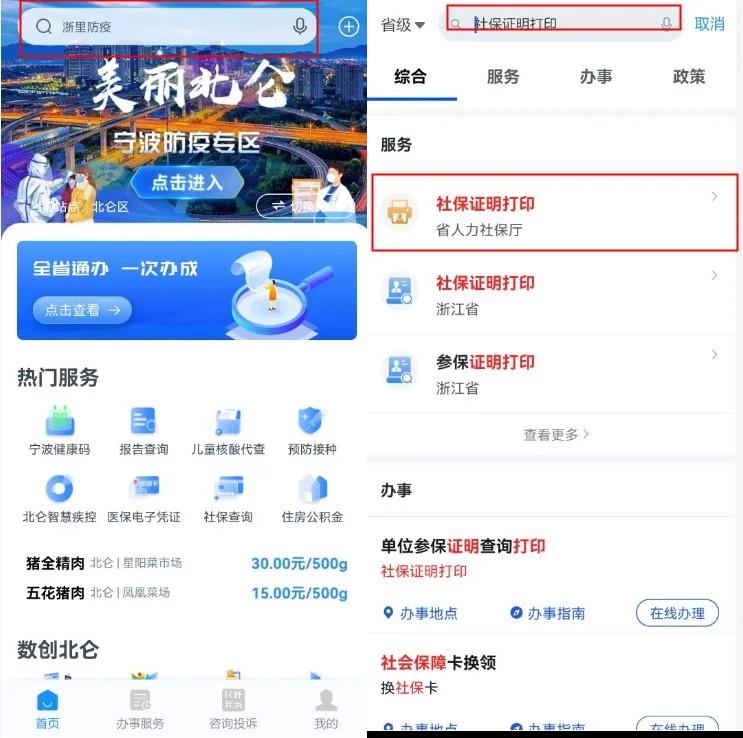Image resolution: width=743 pixels, height=738 pixels.
Task: Cancel the search with 取消
Action: point(709,24)
